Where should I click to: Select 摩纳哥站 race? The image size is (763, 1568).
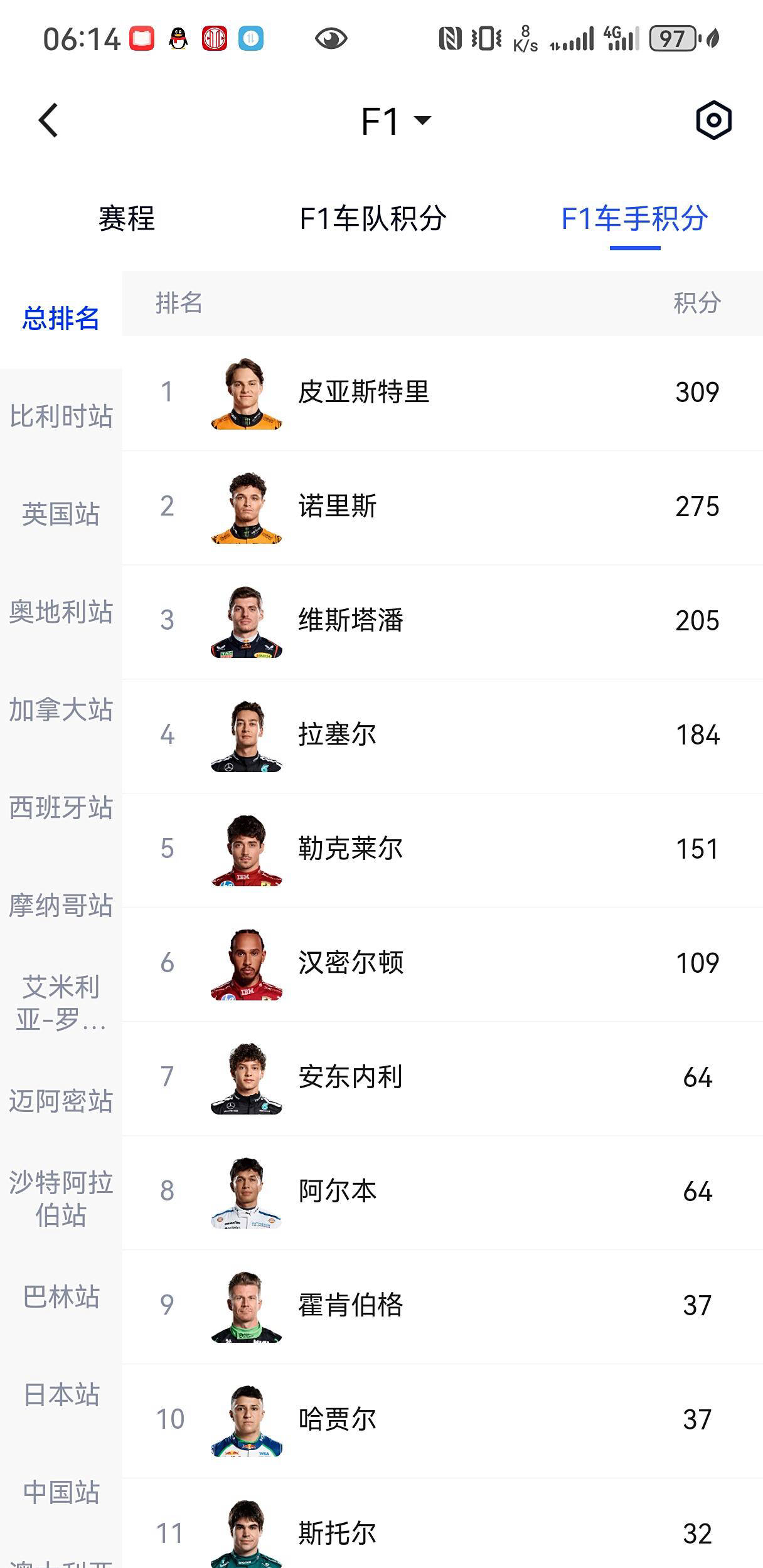pos(61,906)
